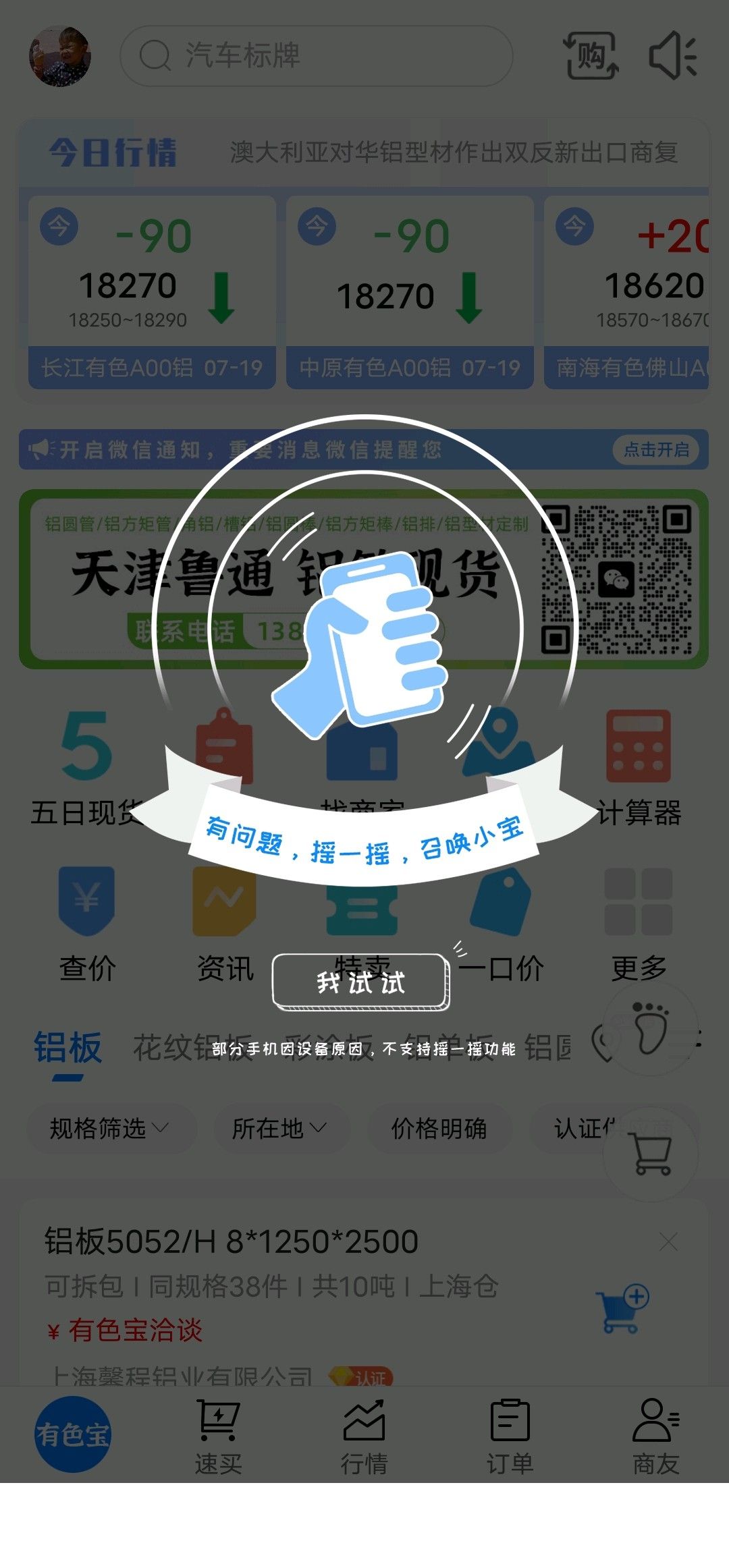This screenshot has width=729, height=1568.
Task: Tap 点击开启 for WeChat notifications
Action: (656, 449)
